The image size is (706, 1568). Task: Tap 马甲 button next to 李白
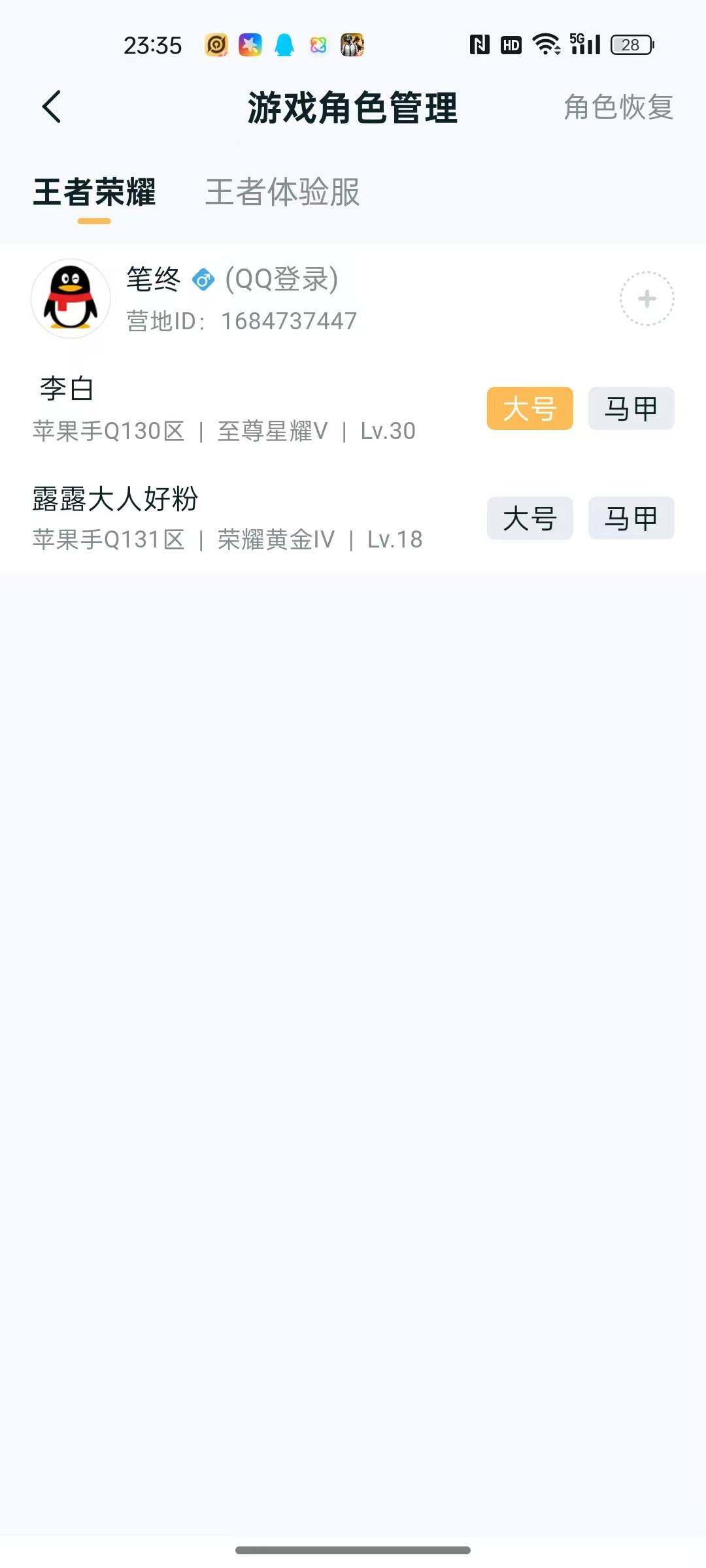pyautogui.click(x=631, y=408)
